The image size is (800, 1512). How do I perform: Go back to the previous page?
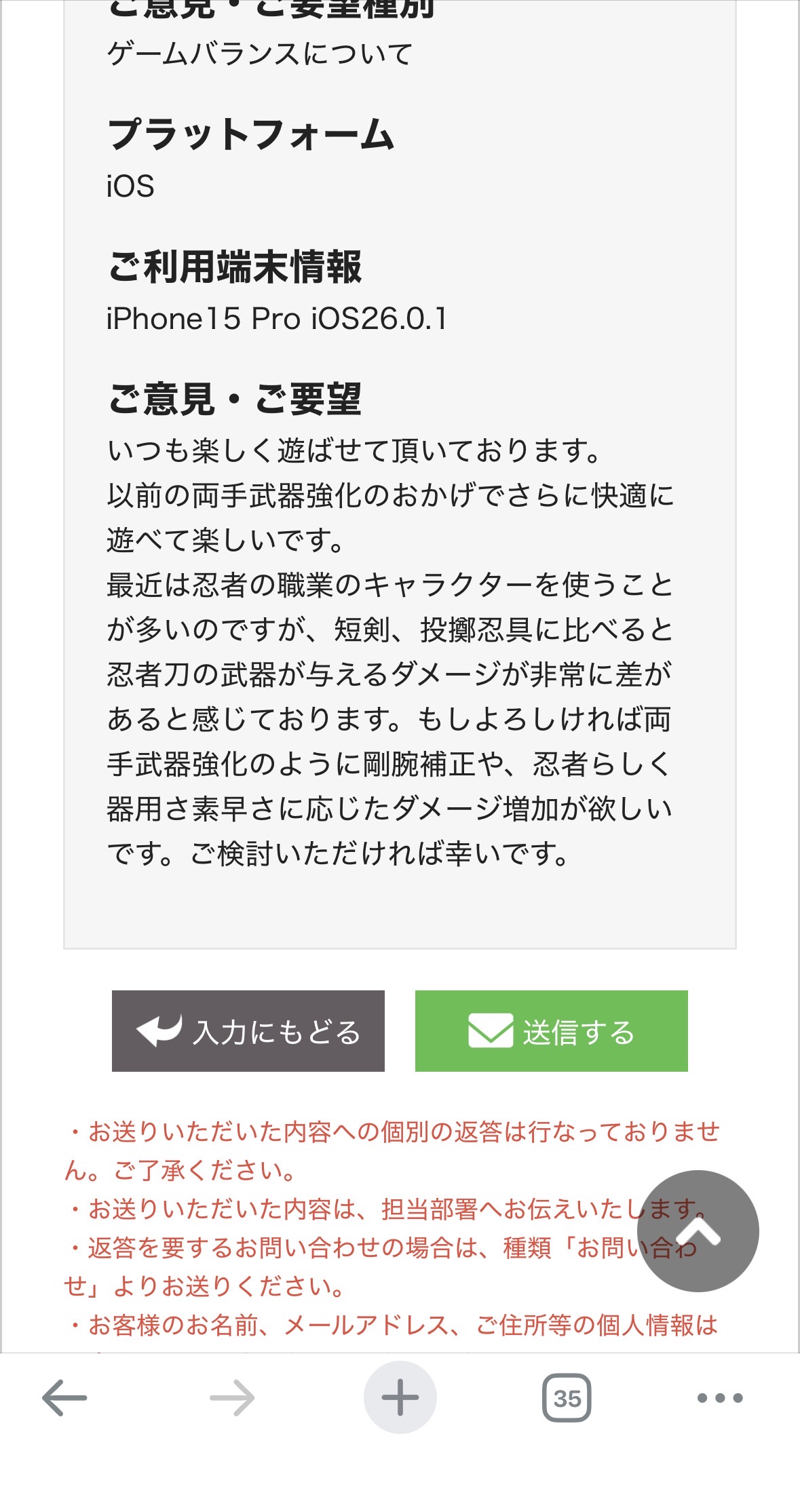(x=64, y=1397)
